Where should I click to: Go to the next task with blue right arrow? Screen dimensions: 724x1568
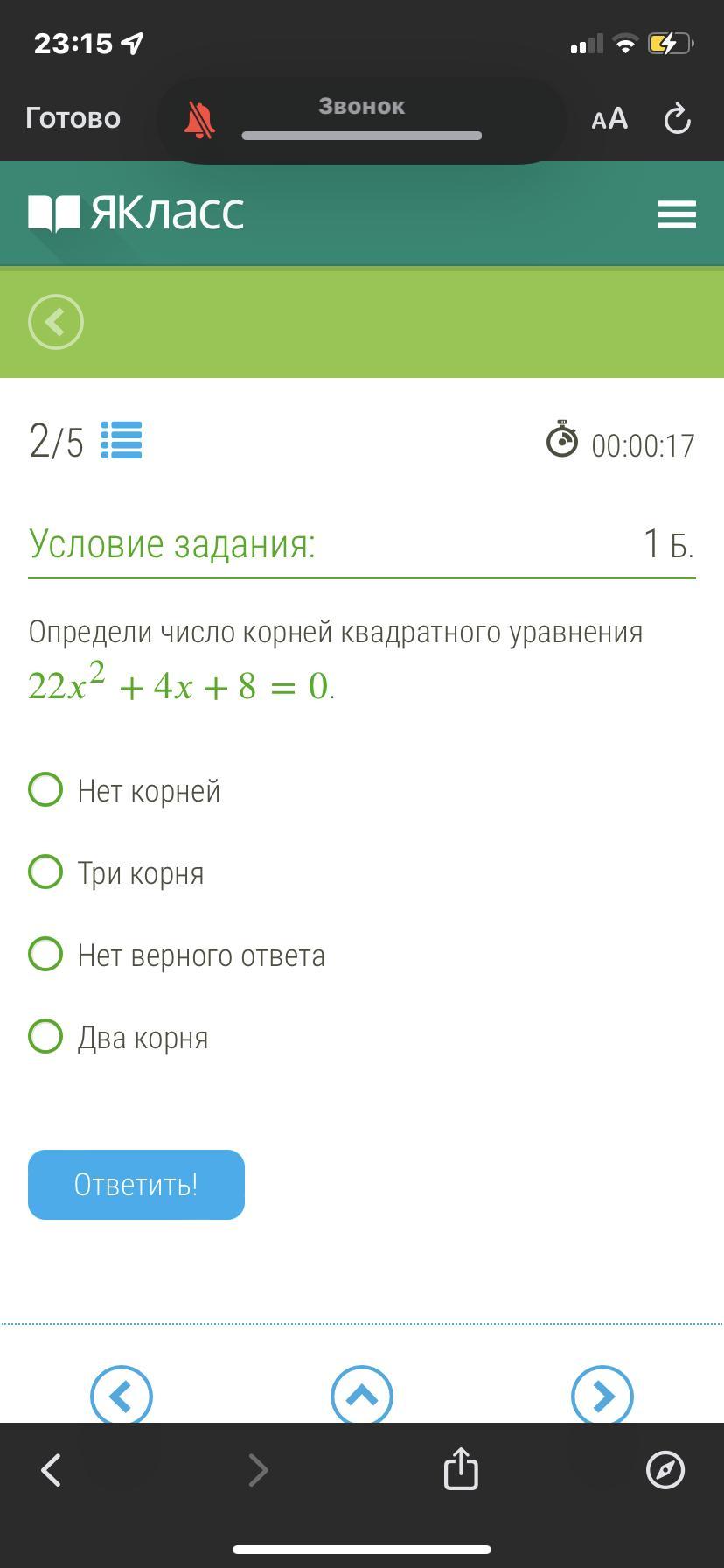pyautogui.click(x=602, y=1395)
